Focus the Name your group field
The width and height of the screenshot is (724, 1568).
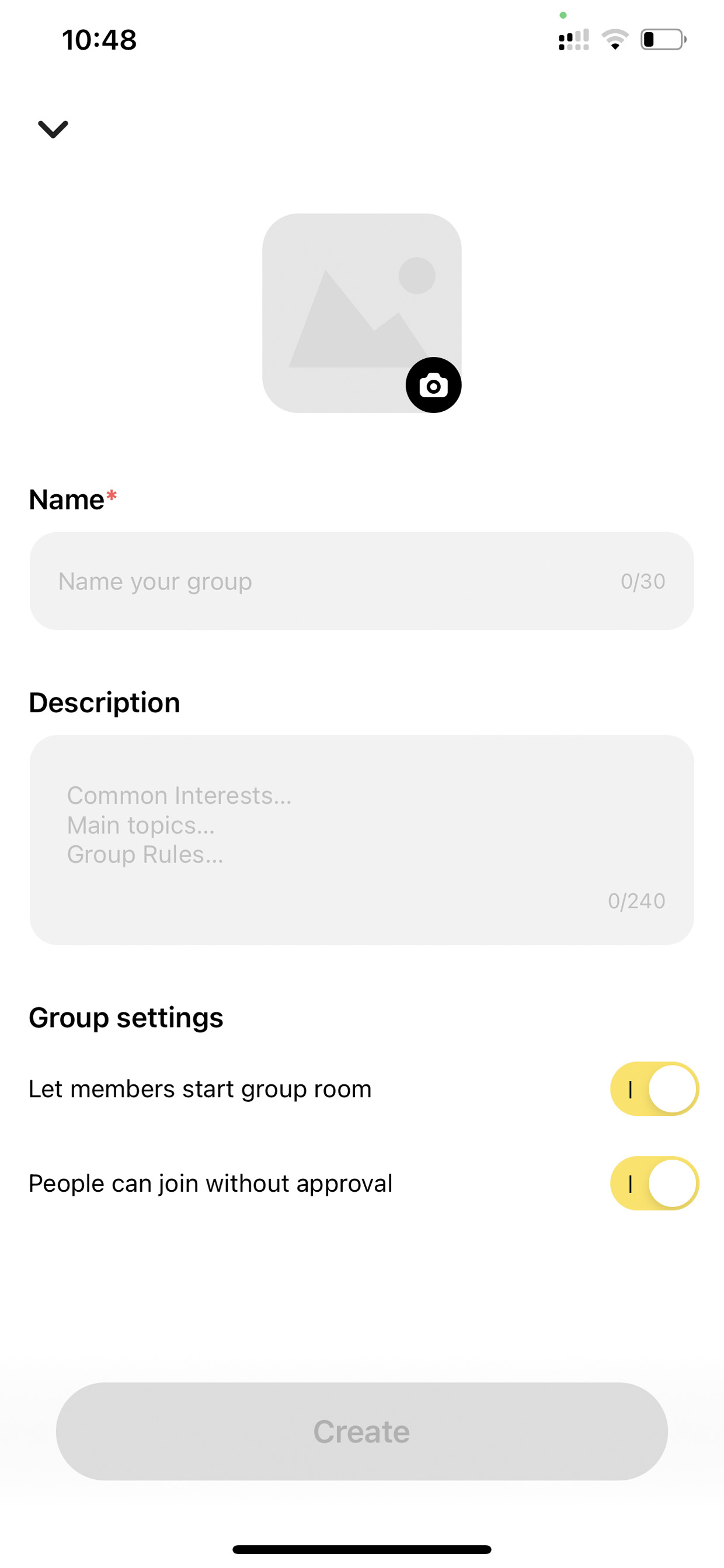coord(361,581)
